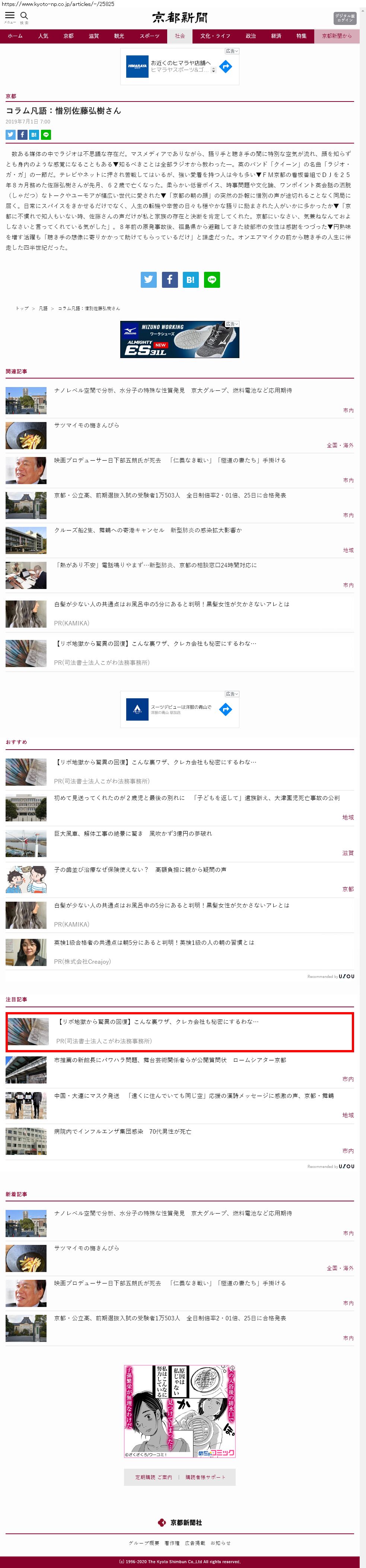
Task: Tap the 定期購読 ご案内 link
Action: point(154,1477)
